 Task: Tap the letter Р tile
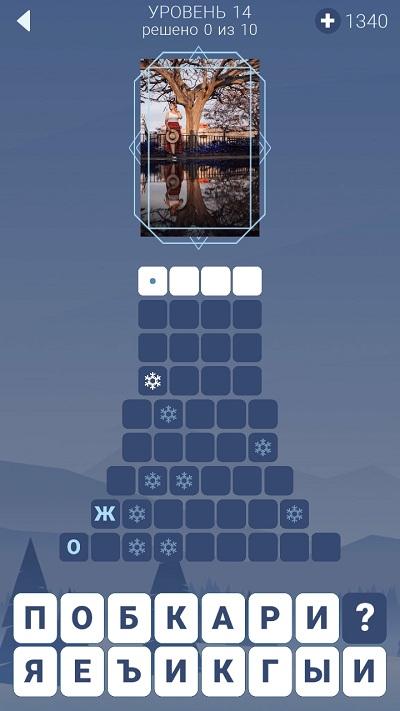(x=270, y=618)
